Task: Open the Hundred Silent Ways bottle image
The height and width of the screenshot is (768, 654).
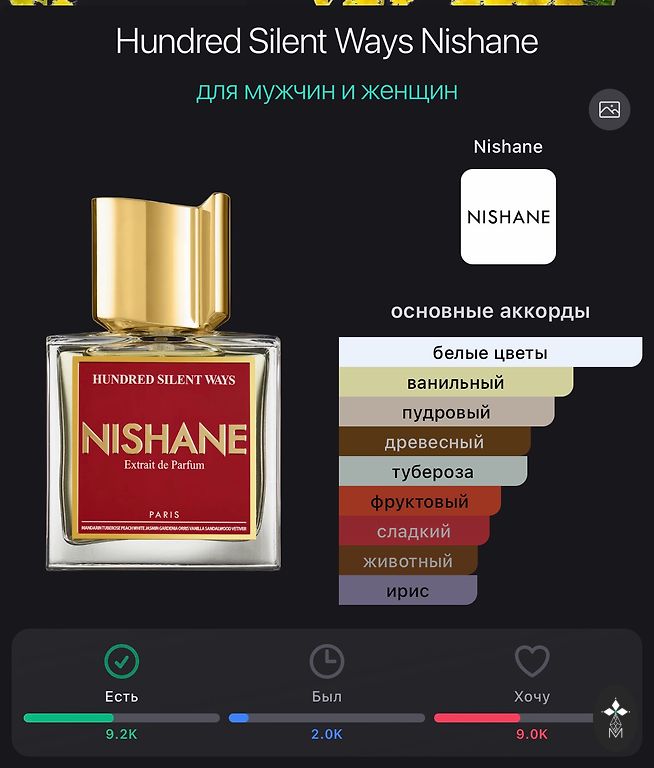Action: (x=163, y=385)
